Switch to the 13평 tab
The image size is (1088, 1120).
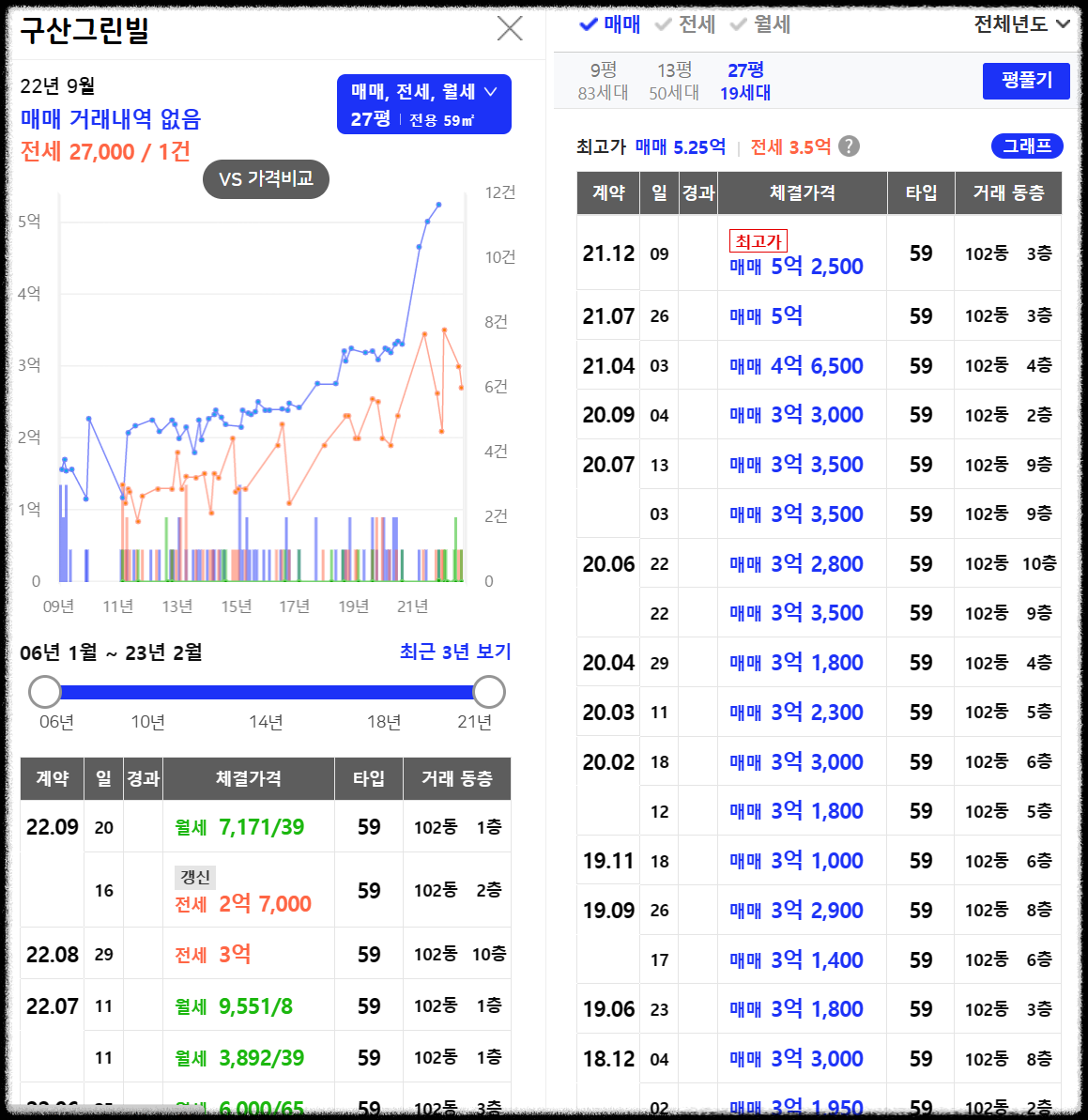[673, 80]
